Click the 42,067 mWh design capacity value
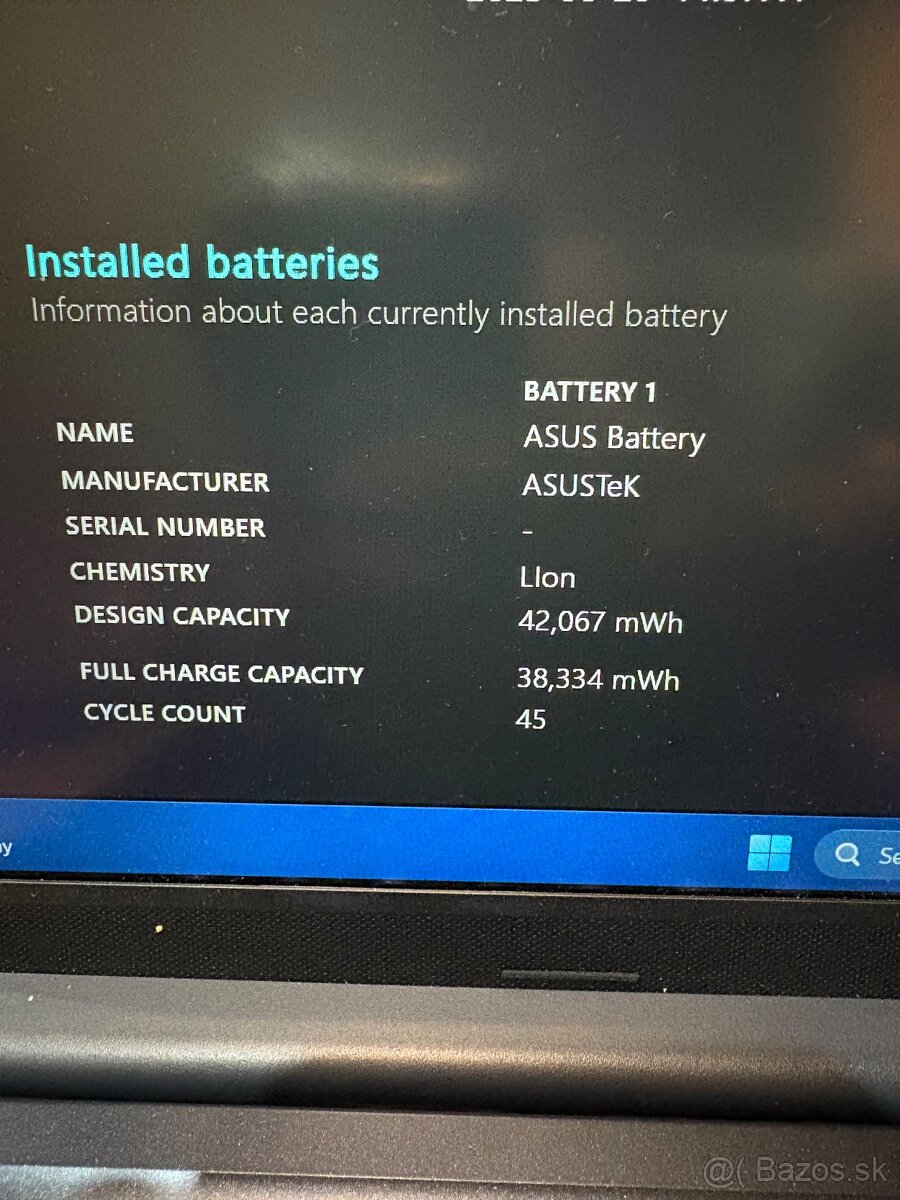Image resolution: width=900 pixels, height=1200 pixels. [603, 623]
